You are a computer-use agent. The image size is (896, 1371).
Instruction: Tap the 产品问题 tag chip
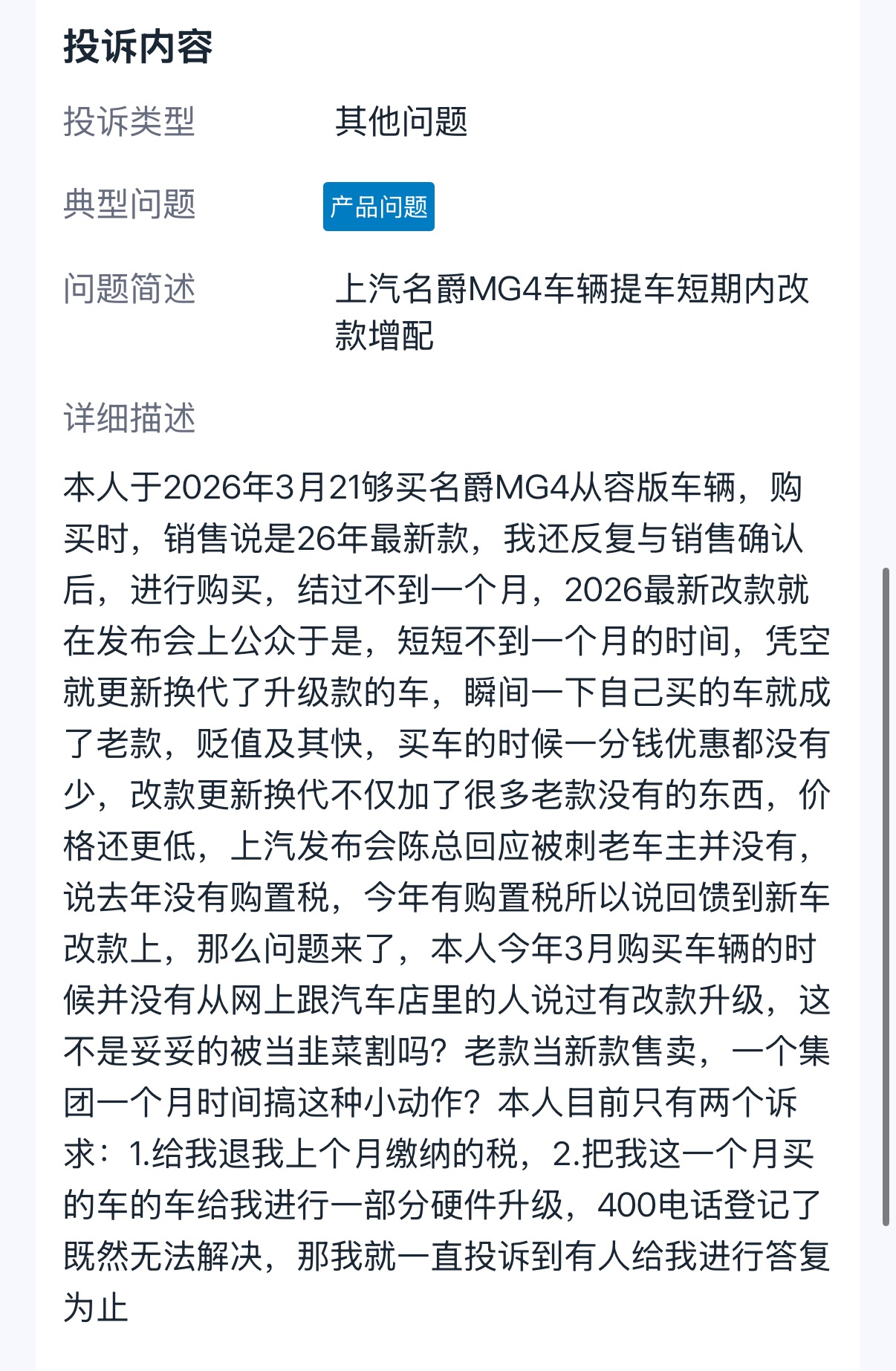(378, 207)
